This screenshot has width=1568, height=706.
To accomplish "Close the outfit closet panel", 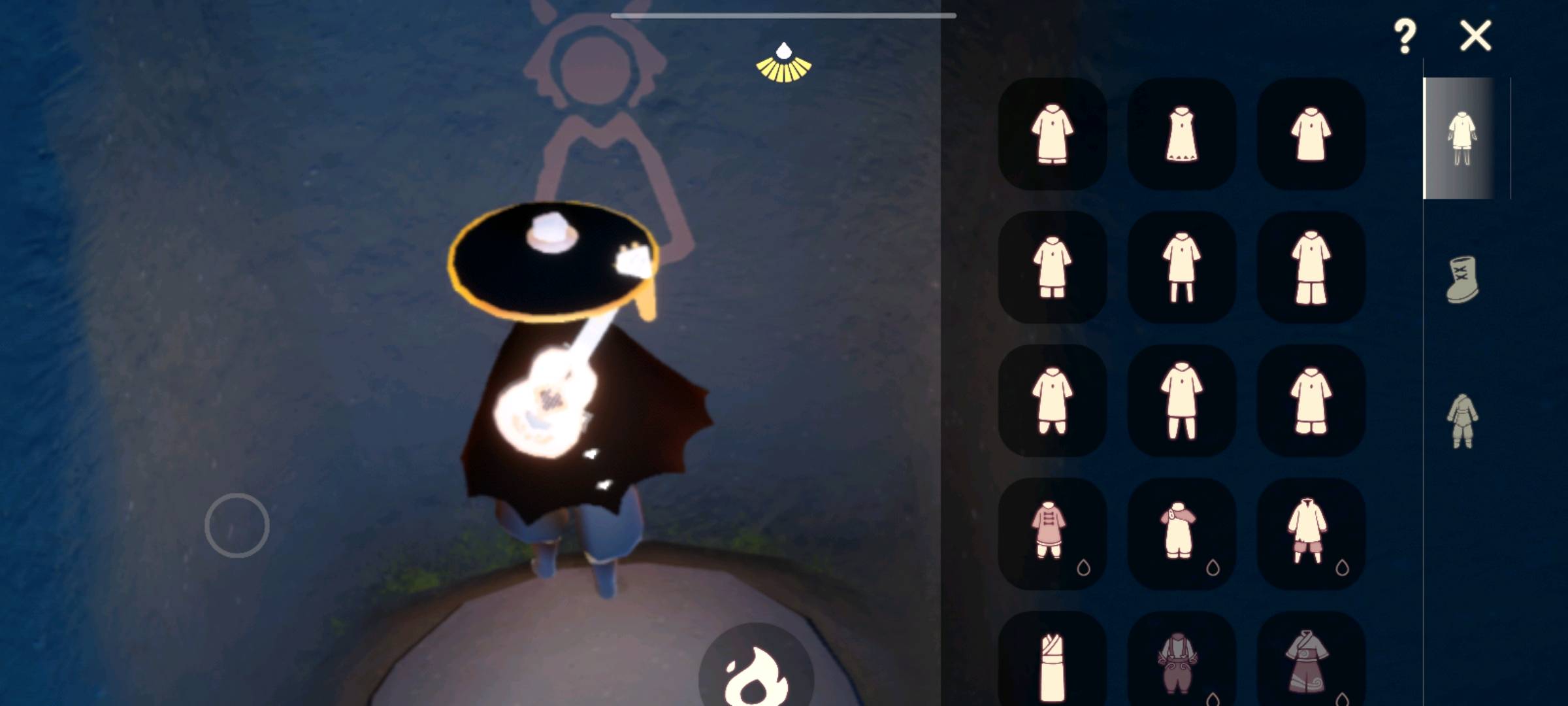I will pos(1475,35).
